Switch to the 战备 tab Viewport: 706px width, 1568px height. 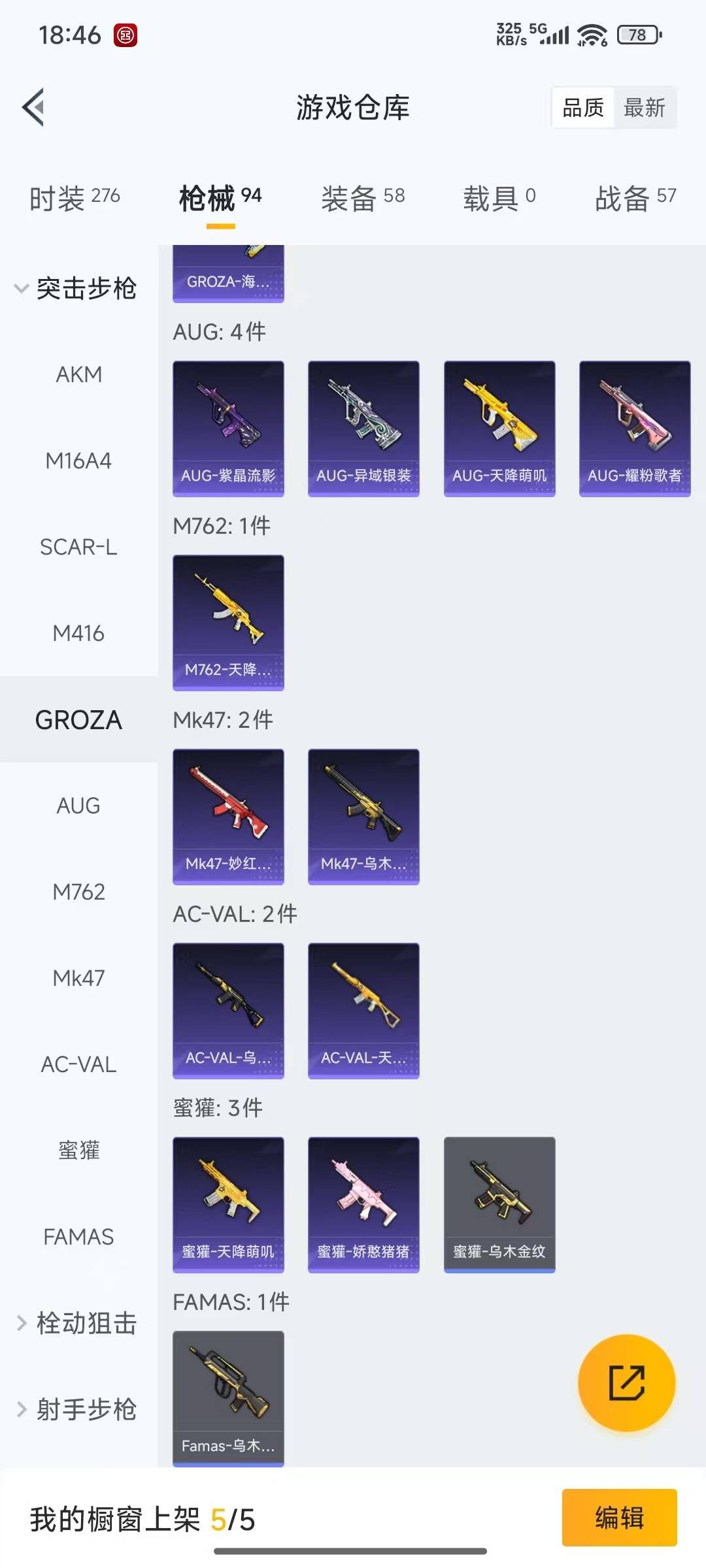click(x=635, y=197)
